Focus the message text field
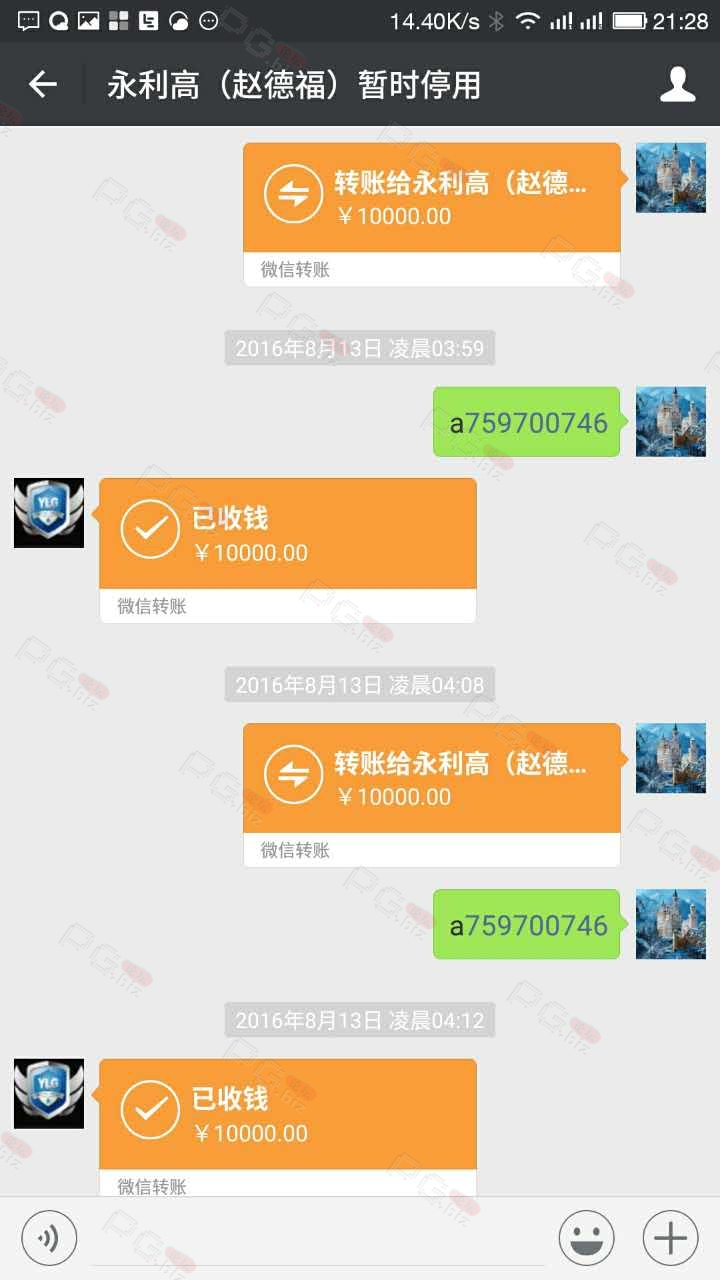This screenshot has height=1280, width=720. 320,1240
